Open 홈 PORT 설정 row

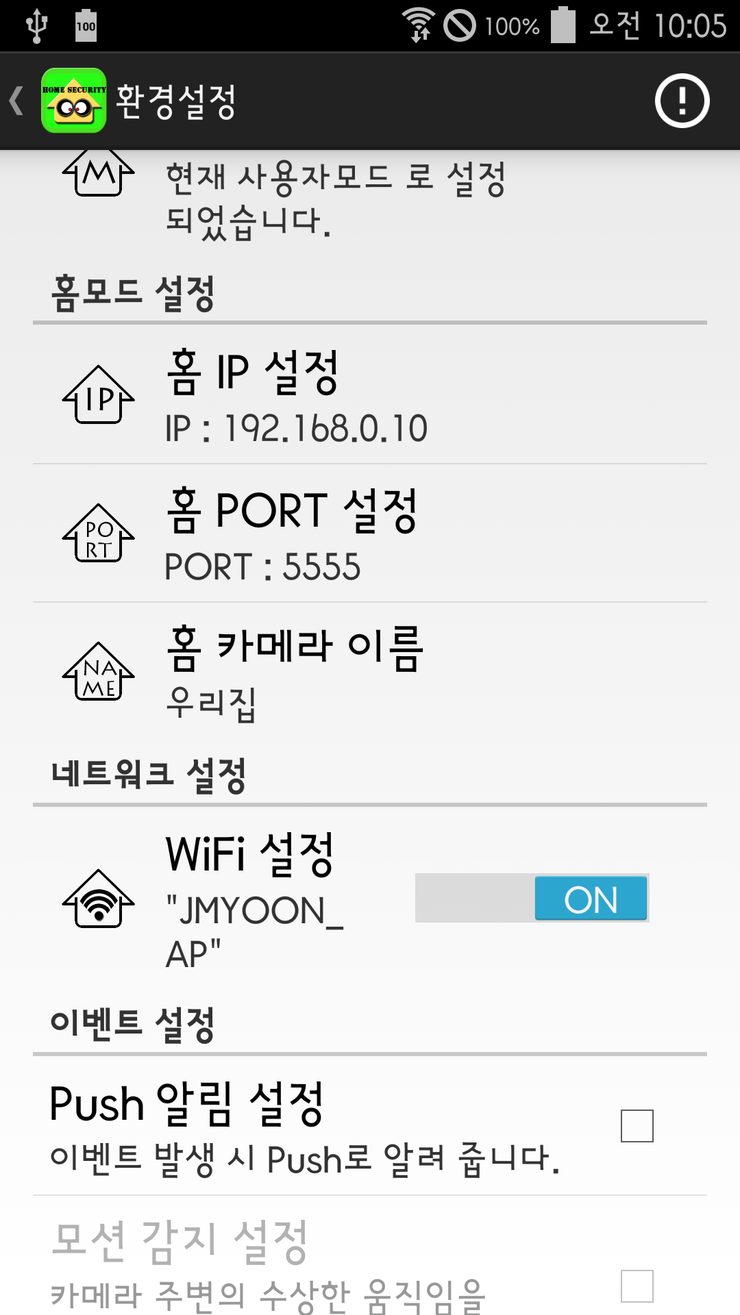(370, 535)
